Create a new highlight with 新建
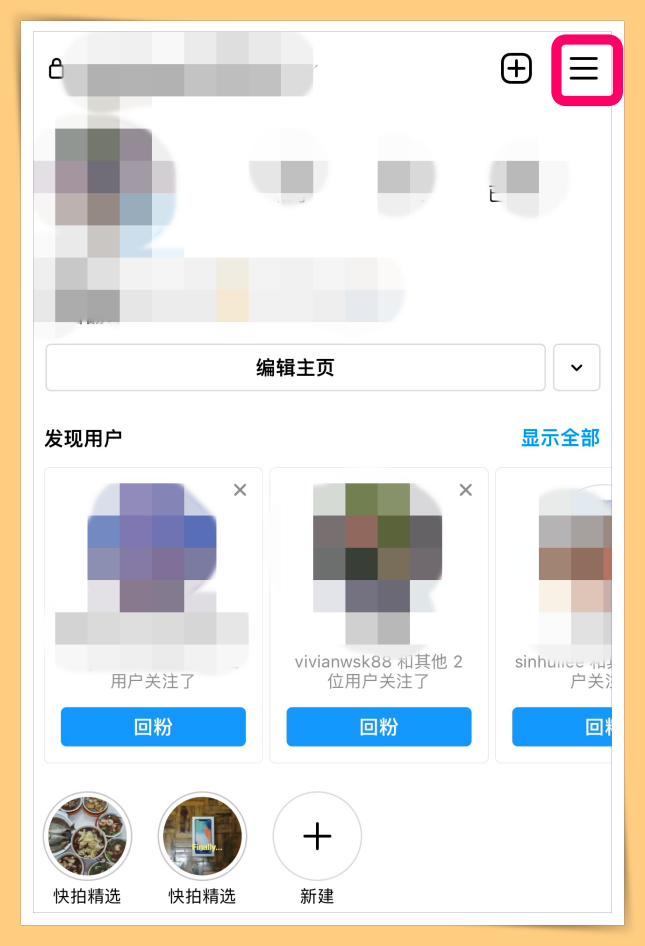The height and width of the screenshot is (946, 645). click(317, 836)
